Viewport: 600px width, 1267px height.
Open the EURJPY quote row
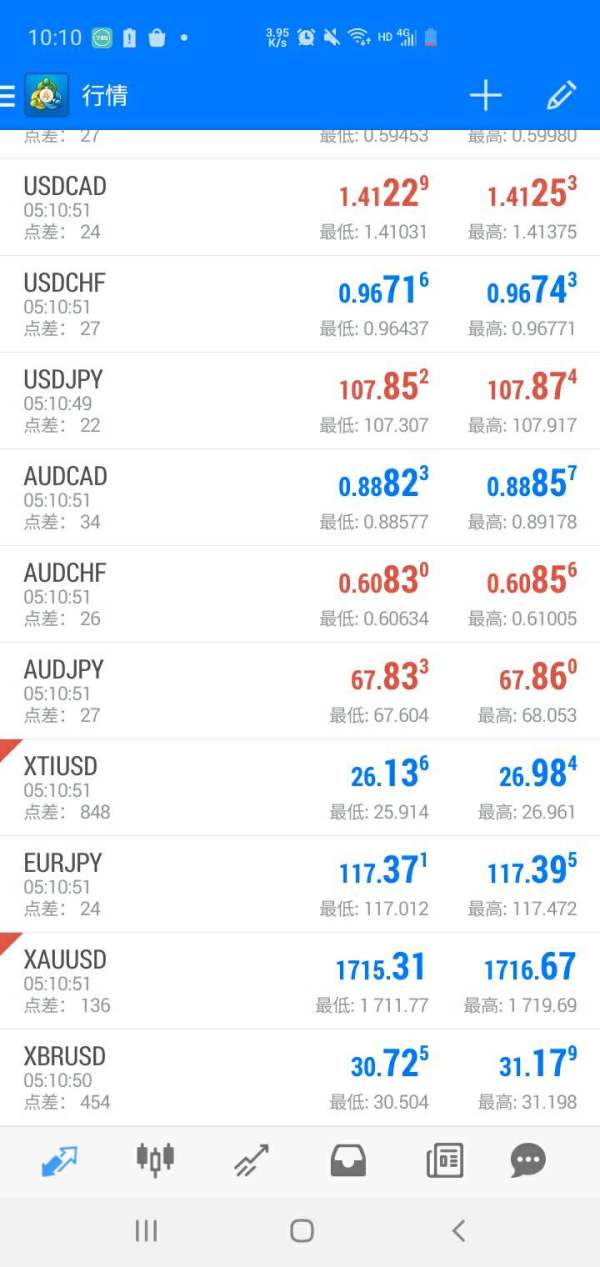click(300, 885)
